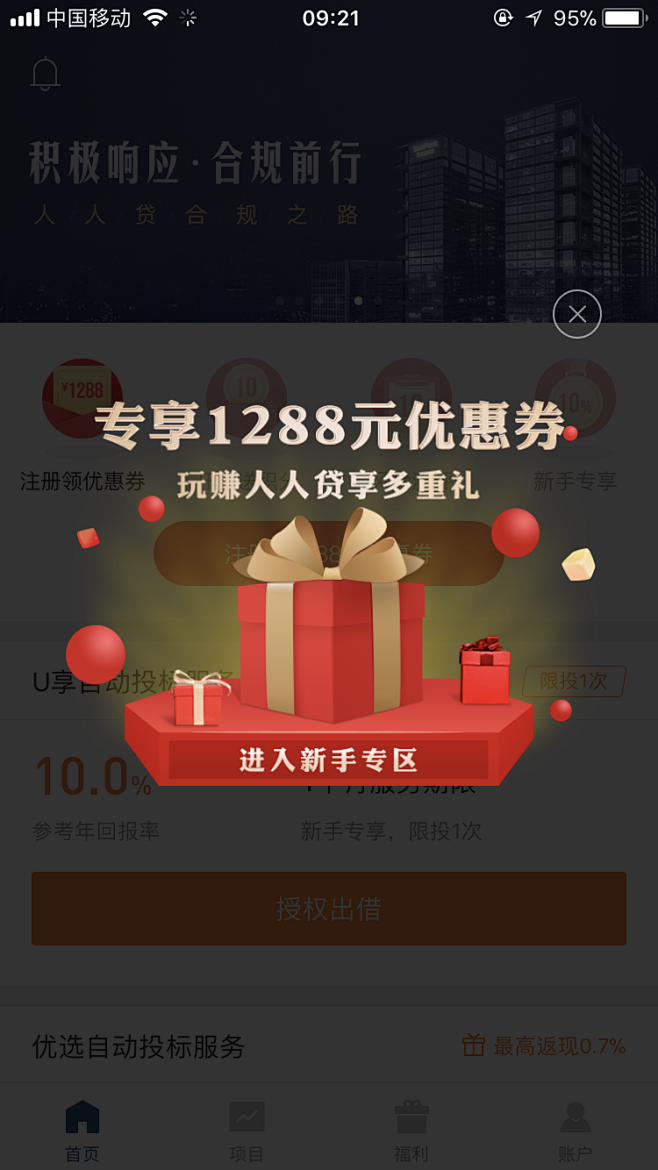Screen dimensions: 658x1170
Task: Tap the 授权出借 button
Action: tap(328, 908)
